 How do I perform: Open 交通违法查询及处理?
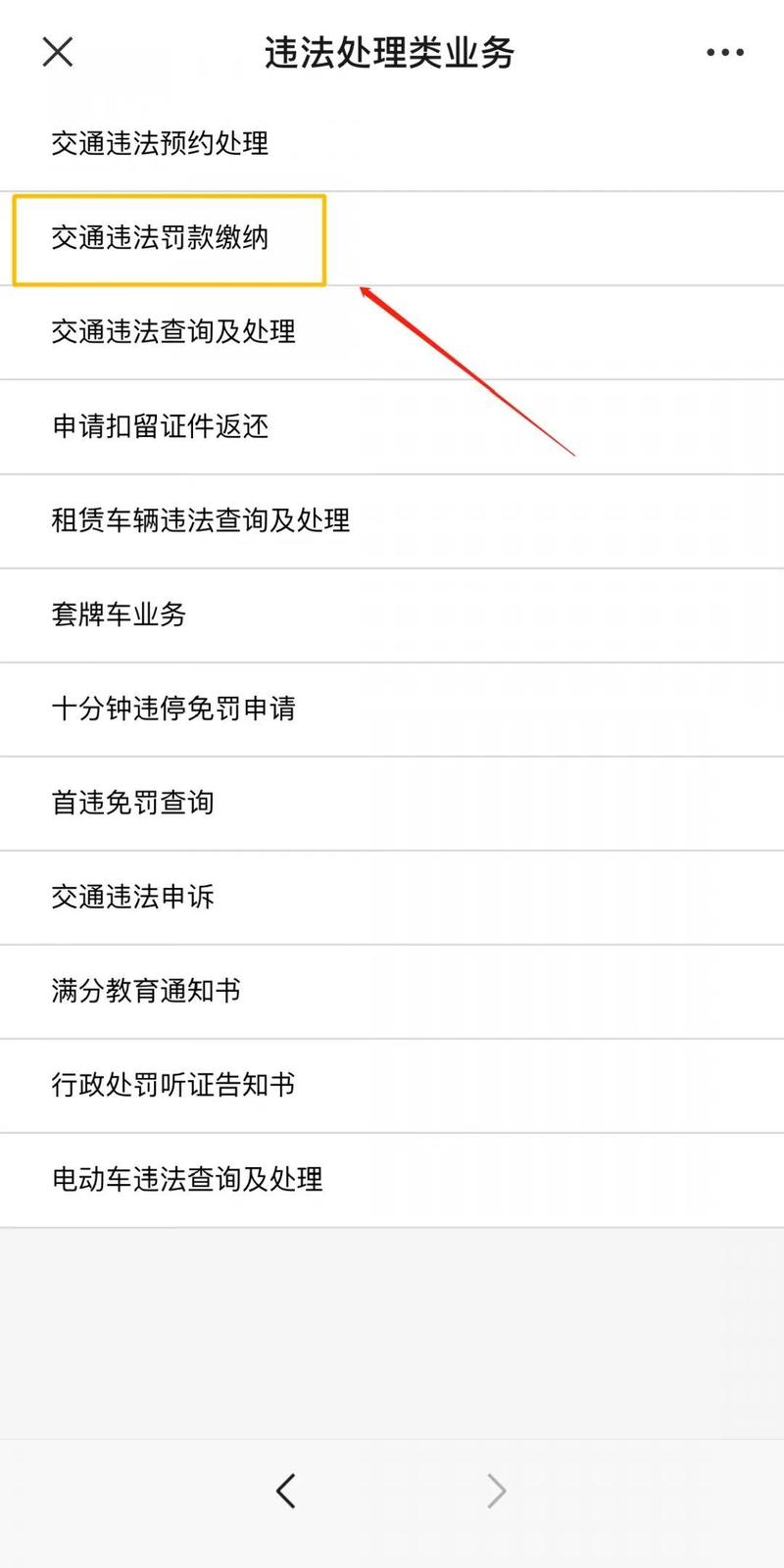pos(173,332)
